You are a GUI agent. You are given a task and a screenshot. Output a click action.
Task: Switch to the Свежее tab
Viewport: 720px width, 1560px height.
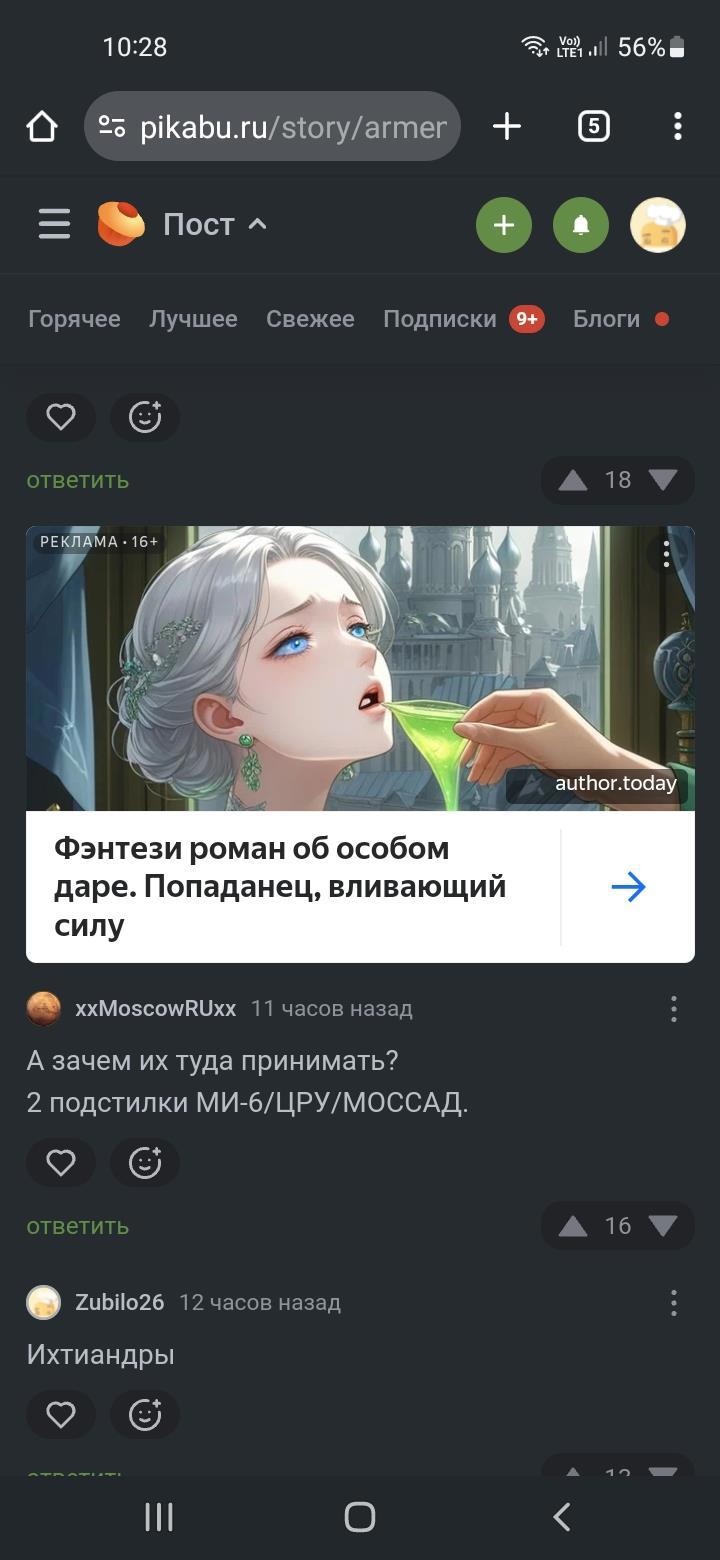tap(310, 319)
